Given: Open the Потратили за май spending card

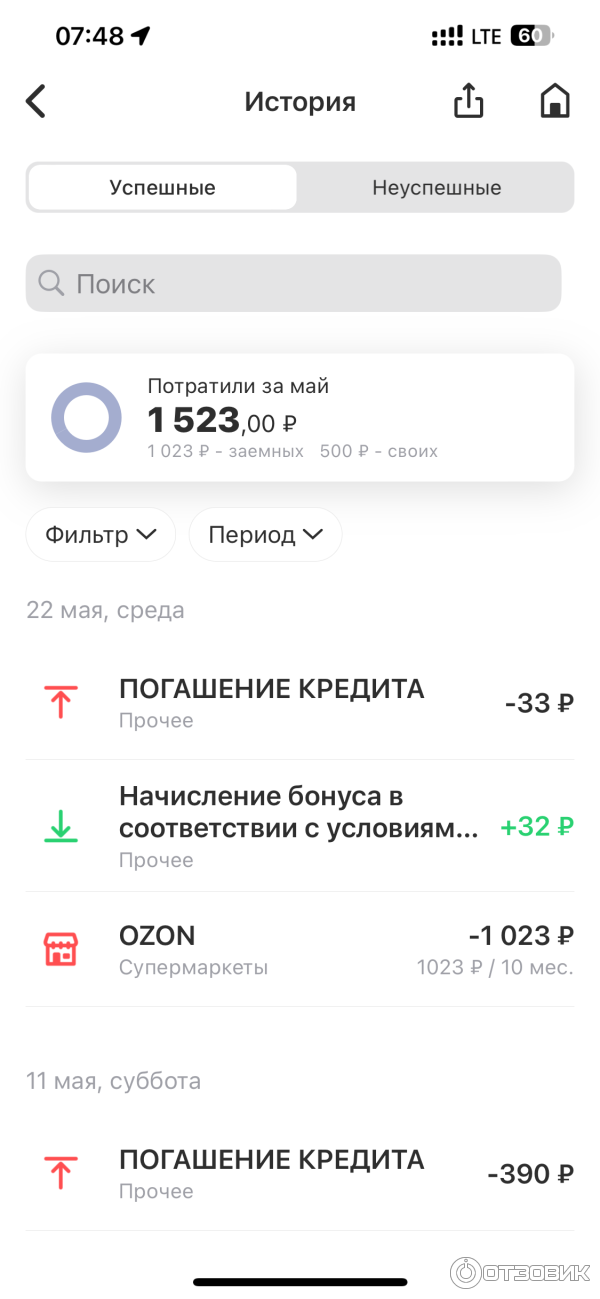Looking at the screenshot, I should tap(300, 417).
